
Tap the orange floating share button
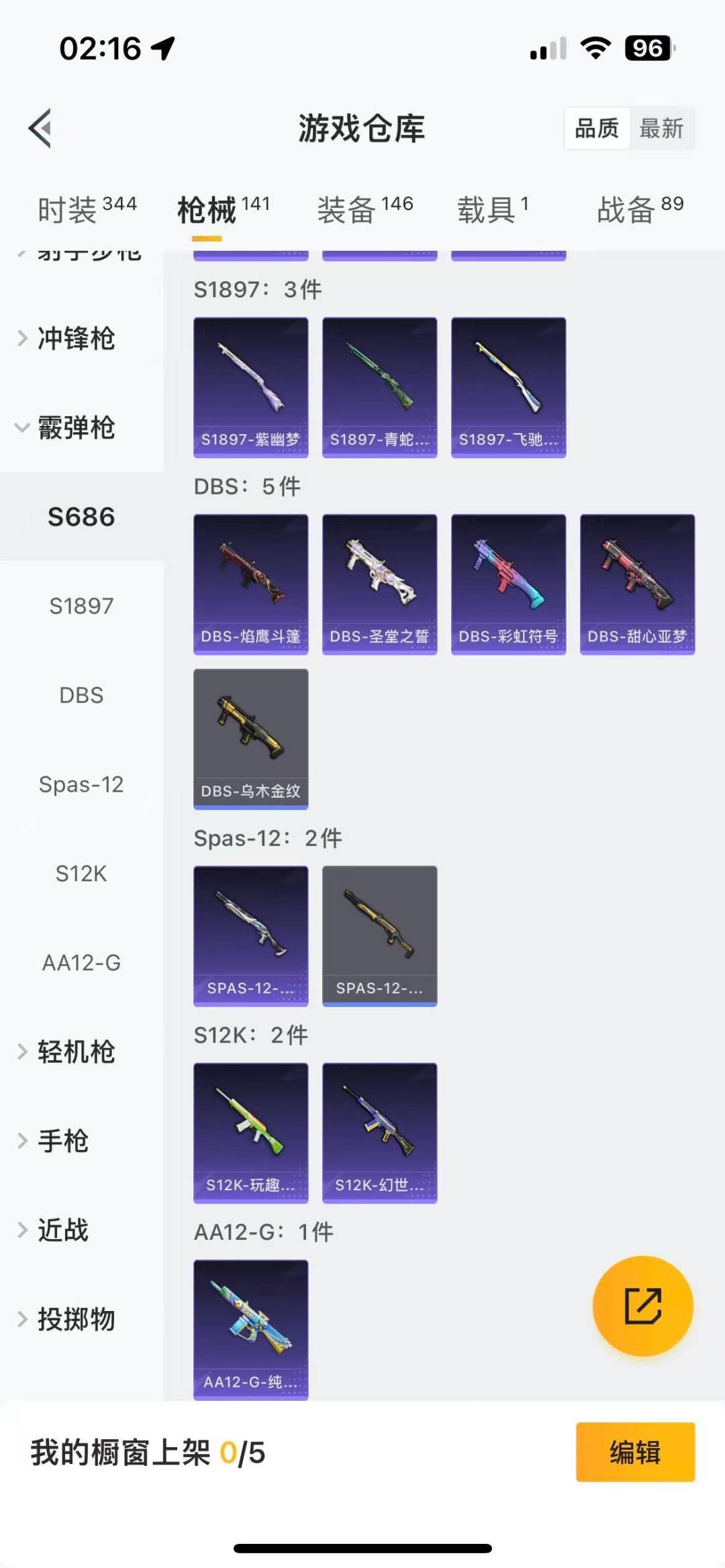(x=642, y=1306)
